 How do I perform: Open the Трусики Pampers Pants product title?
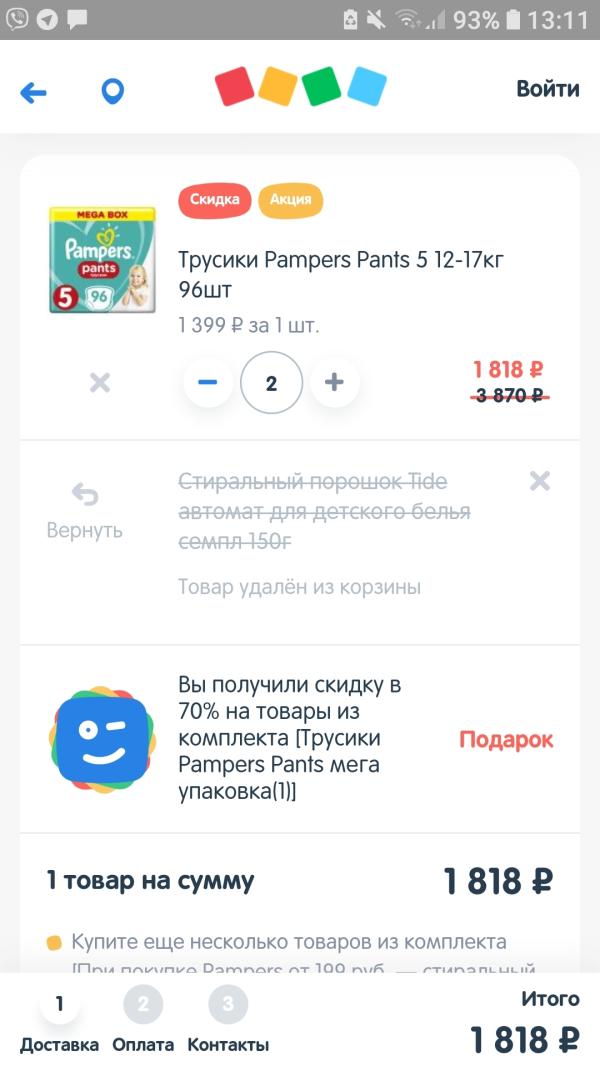(x=340, y=275)
